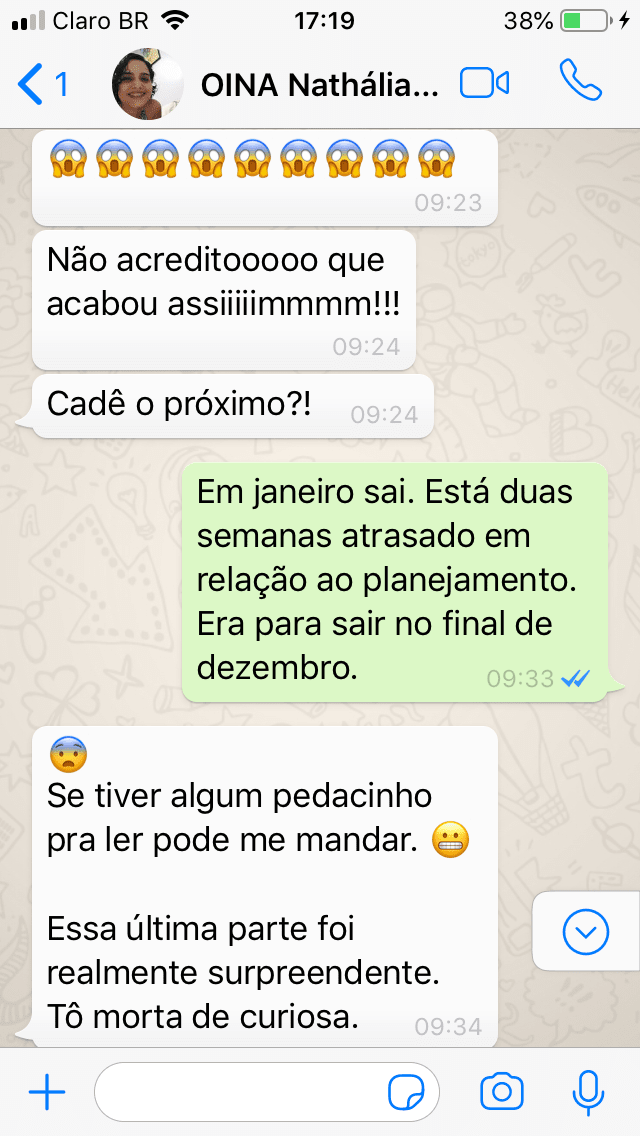This screenshot has width=640, height=1136.
Task: Open the sticker picker
Action: point(406,1093)
